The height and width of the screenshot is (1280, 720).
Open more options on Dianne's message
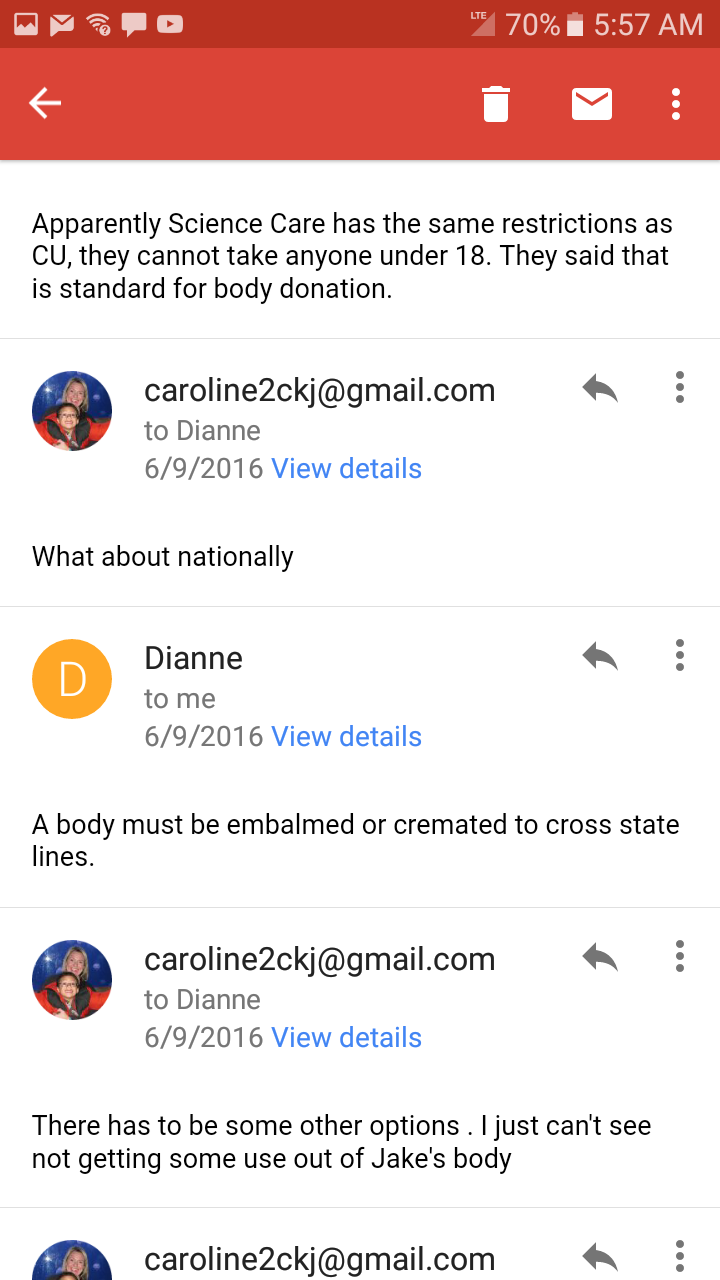point(680,656)
